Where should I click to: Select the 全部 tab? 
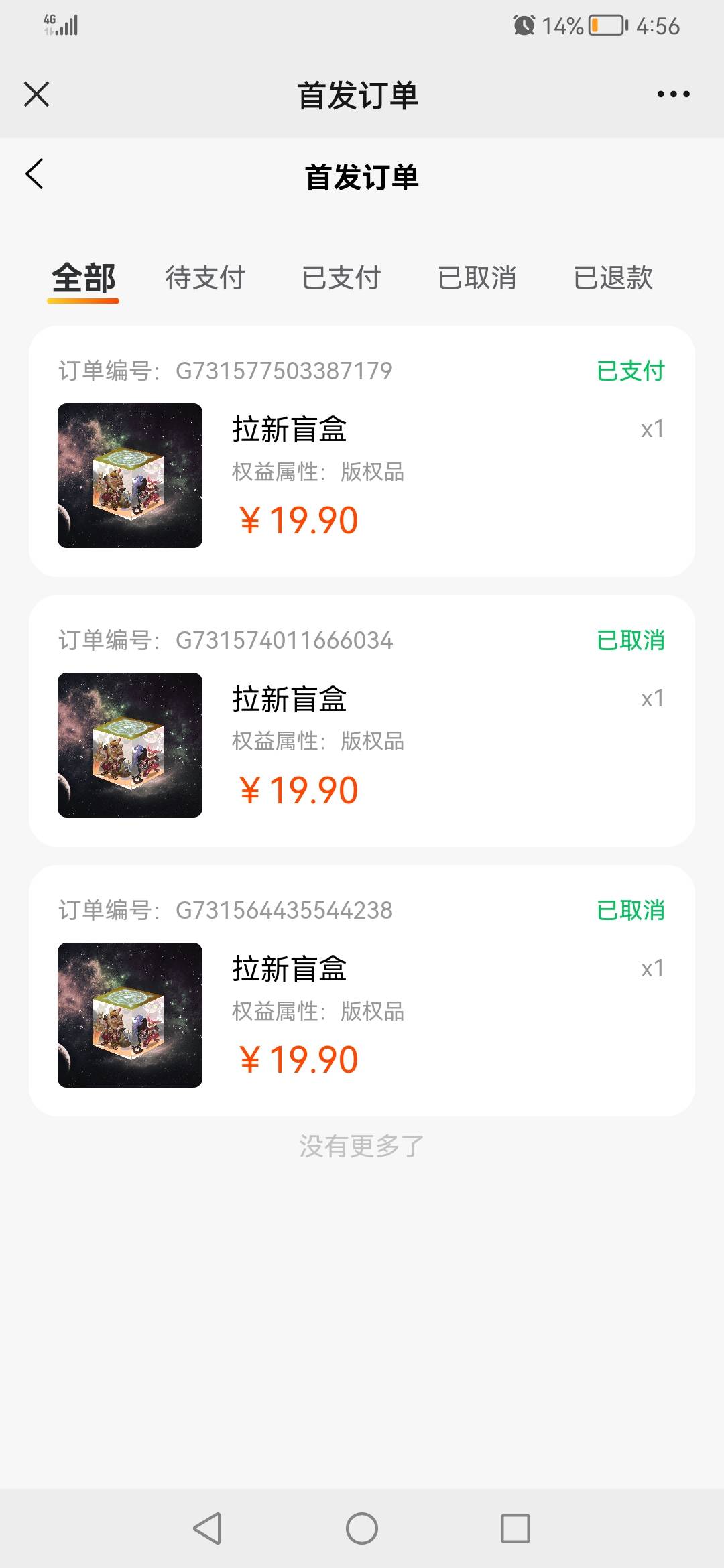point(84,278)
